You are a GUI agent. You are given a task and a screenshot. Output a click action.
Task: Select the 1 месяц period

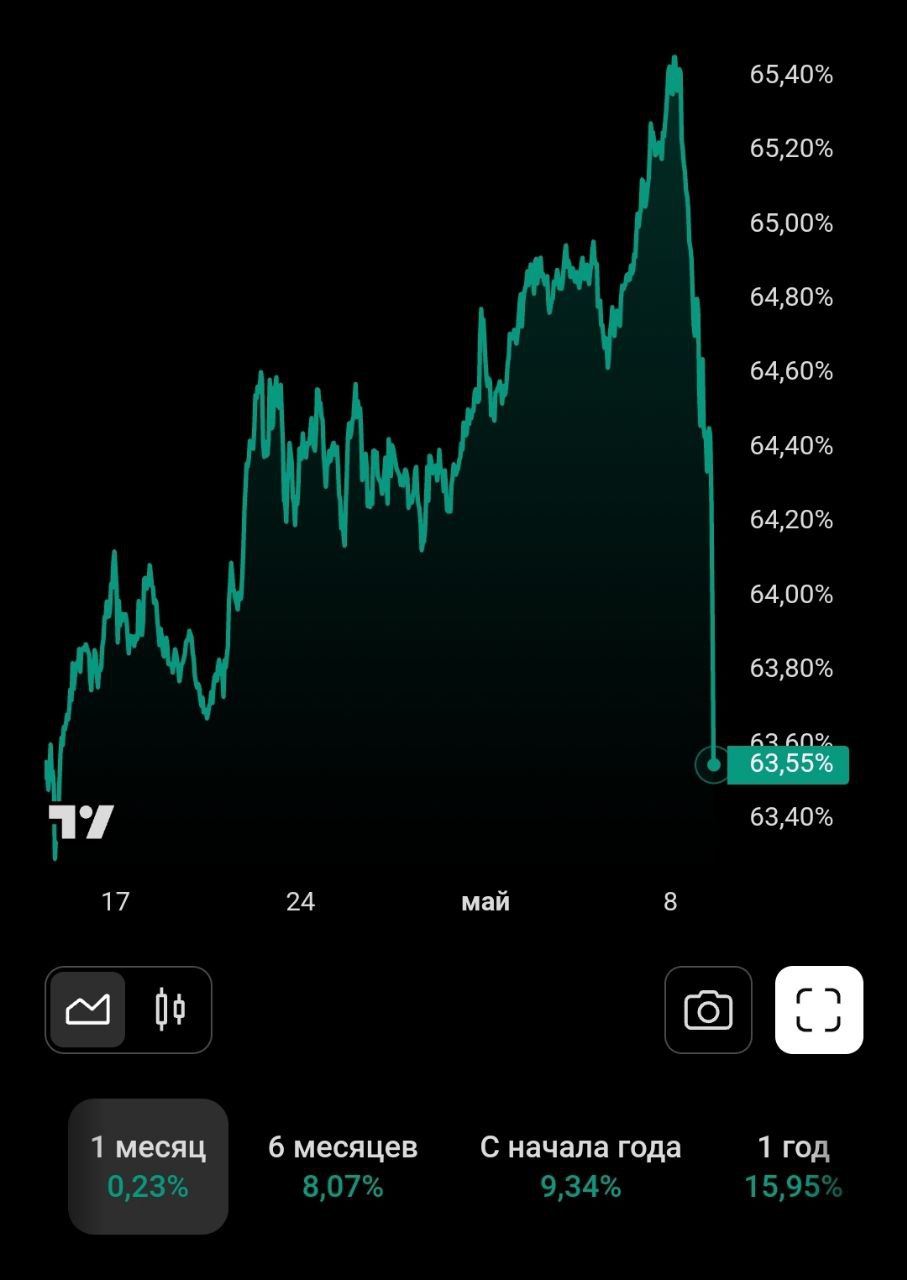coord(148,1166)
